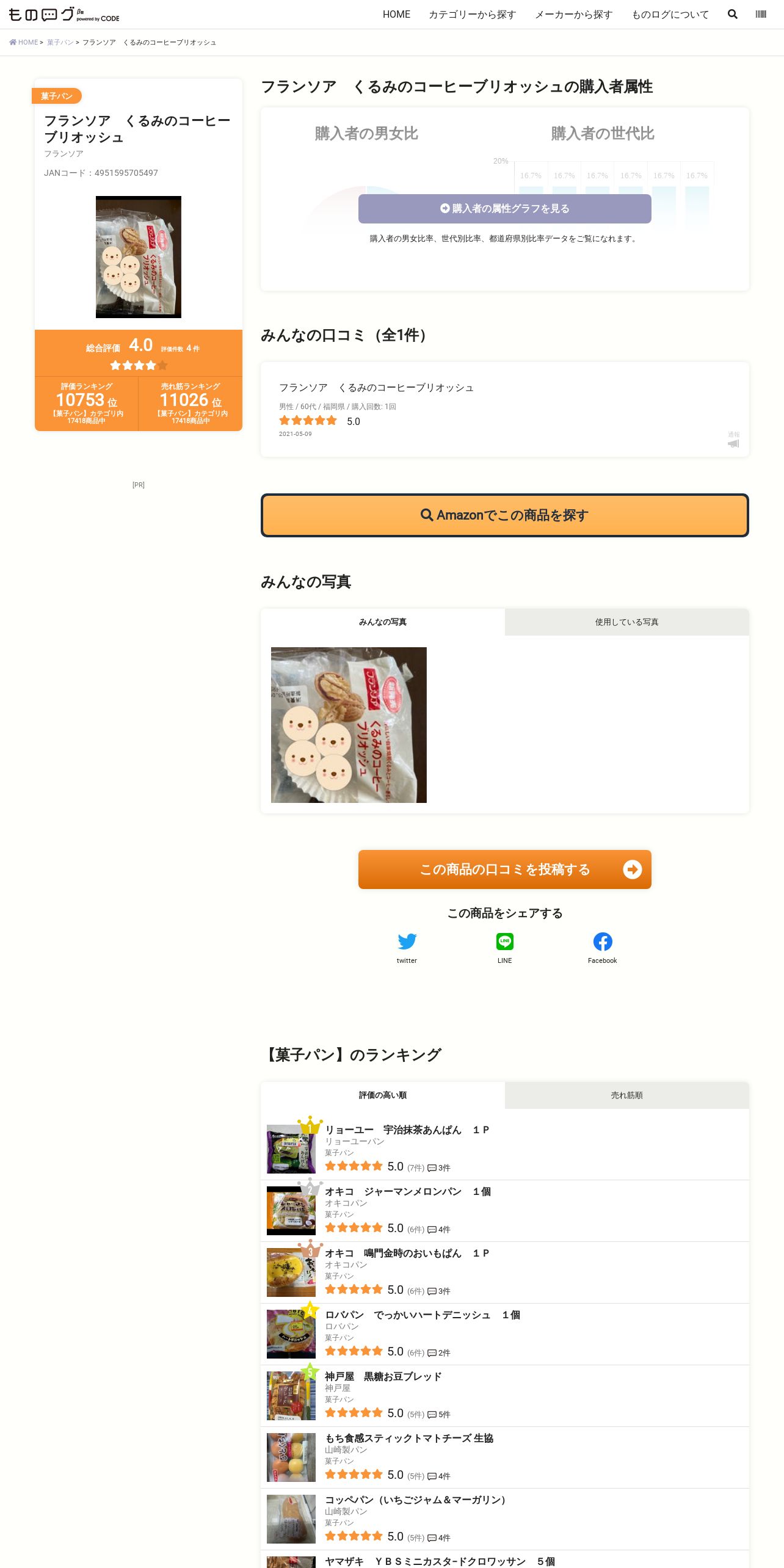784x1568 pixels.
Task: Open the search magnifier in header
Action: tap(732, 14)
